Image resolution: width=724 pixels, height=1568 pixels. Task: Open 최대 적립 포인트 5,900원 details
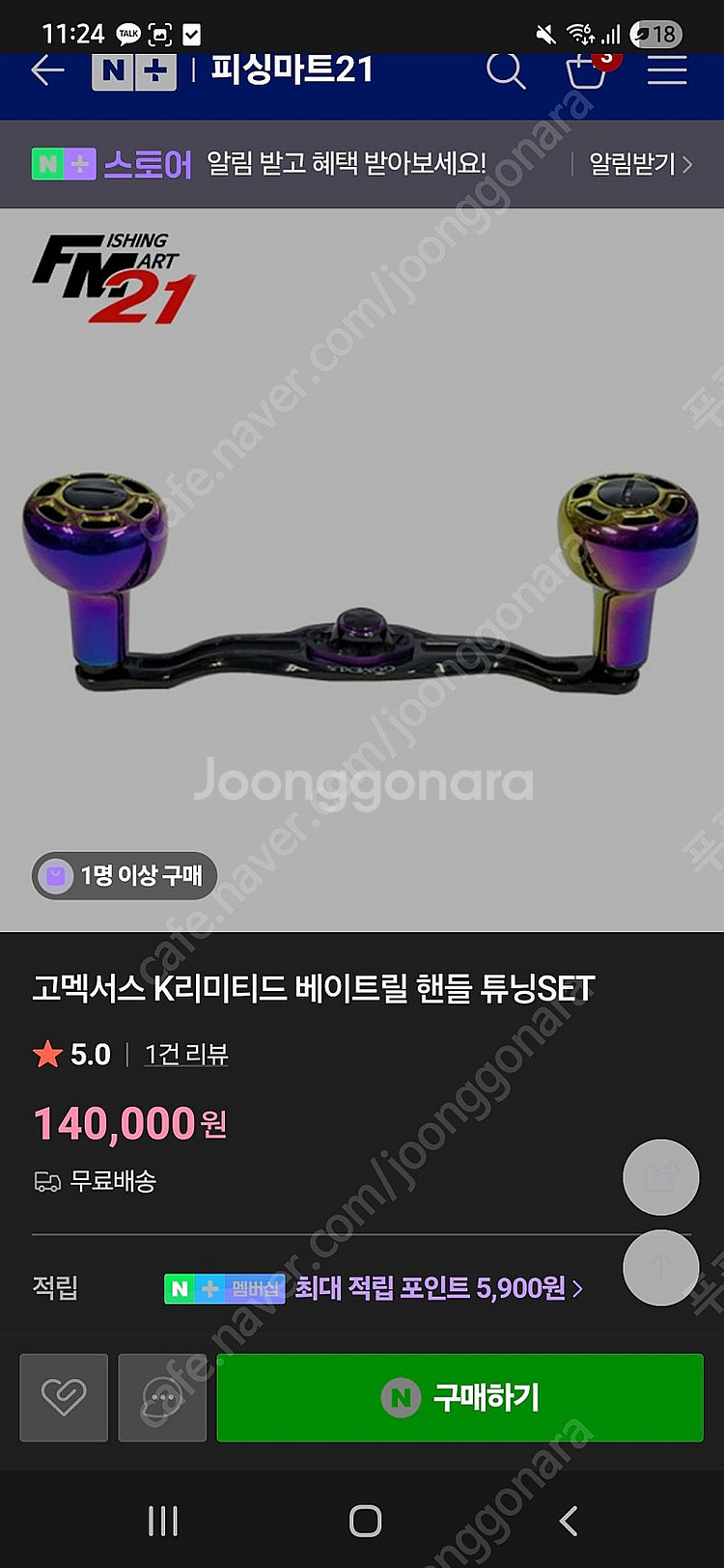point(437,1288)
